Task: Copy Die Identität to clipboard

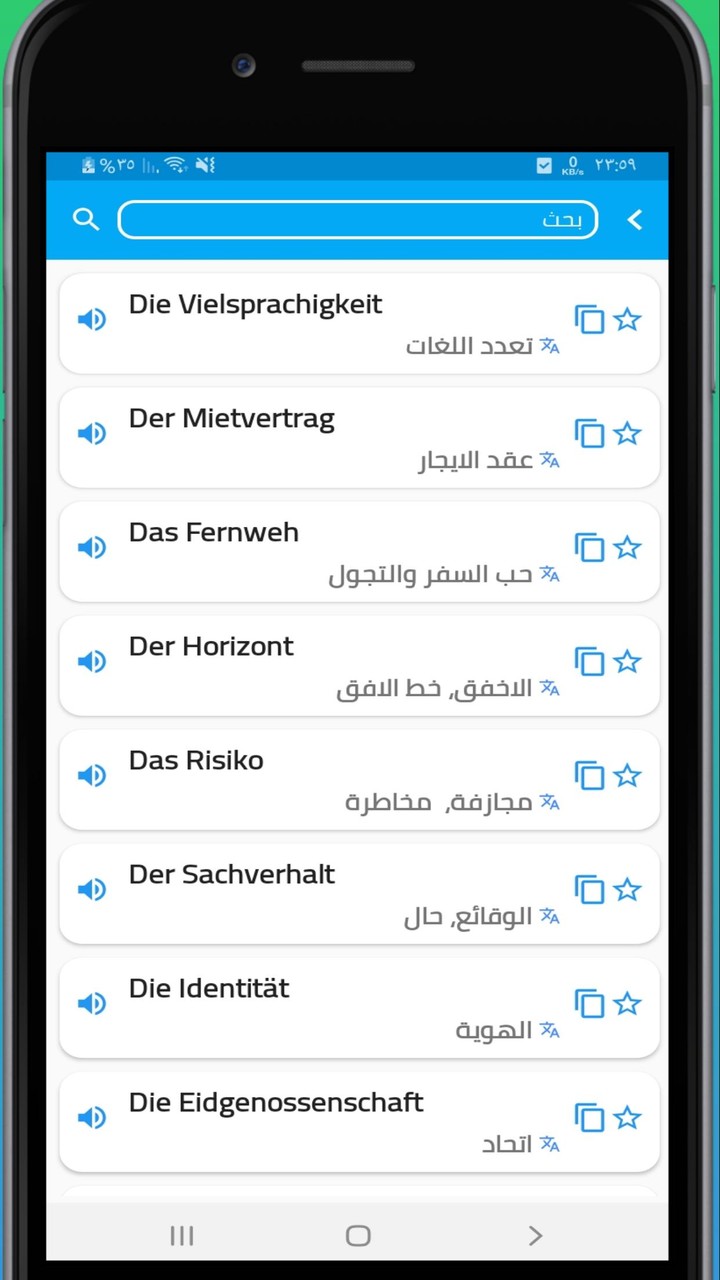Action: [590, 1004]
